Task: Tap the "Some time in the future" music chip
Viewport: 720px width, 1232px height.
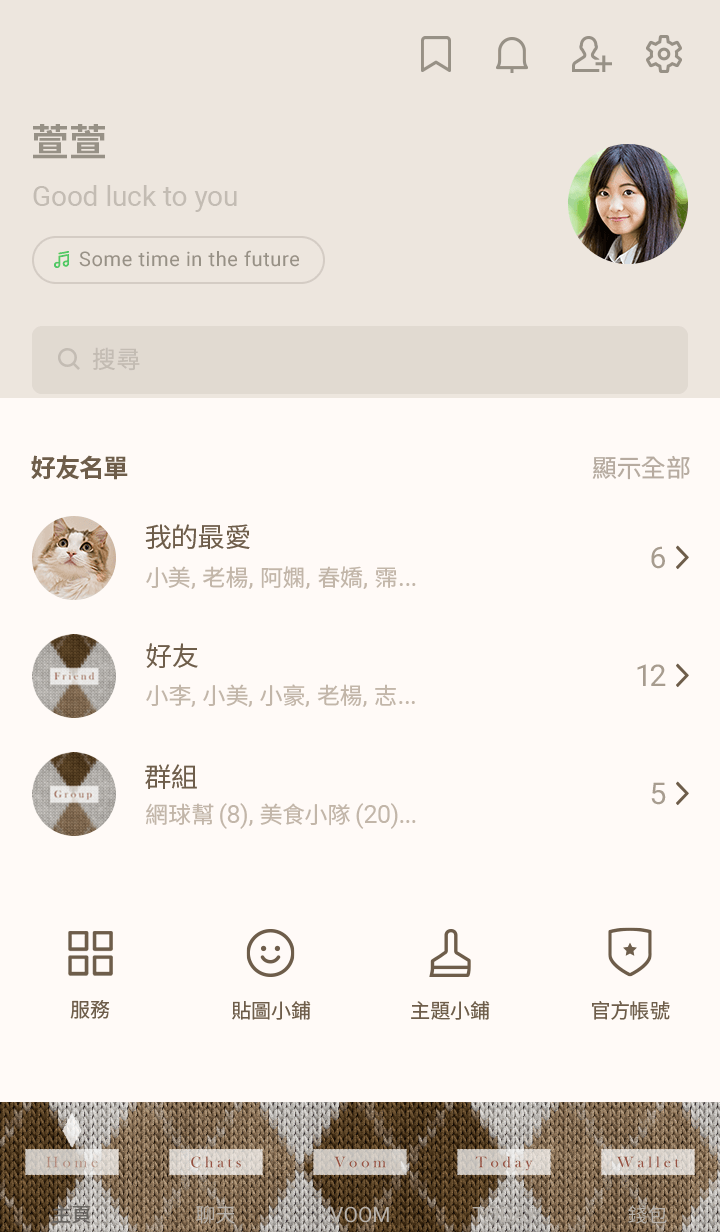Action: [x=178, y=260]
